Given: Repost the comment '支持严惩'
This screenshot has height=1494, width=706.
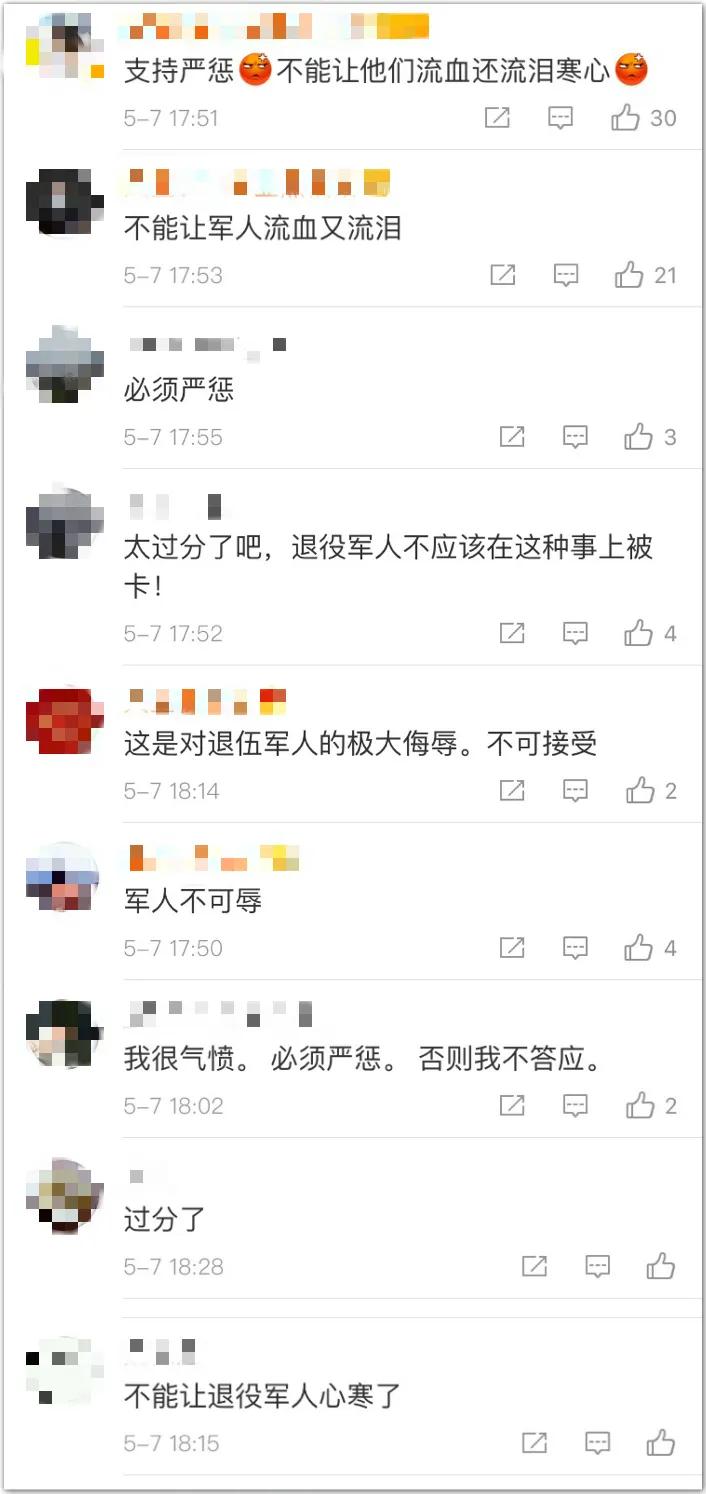Looking at the screenshot, I should click(x=497, y=118).
